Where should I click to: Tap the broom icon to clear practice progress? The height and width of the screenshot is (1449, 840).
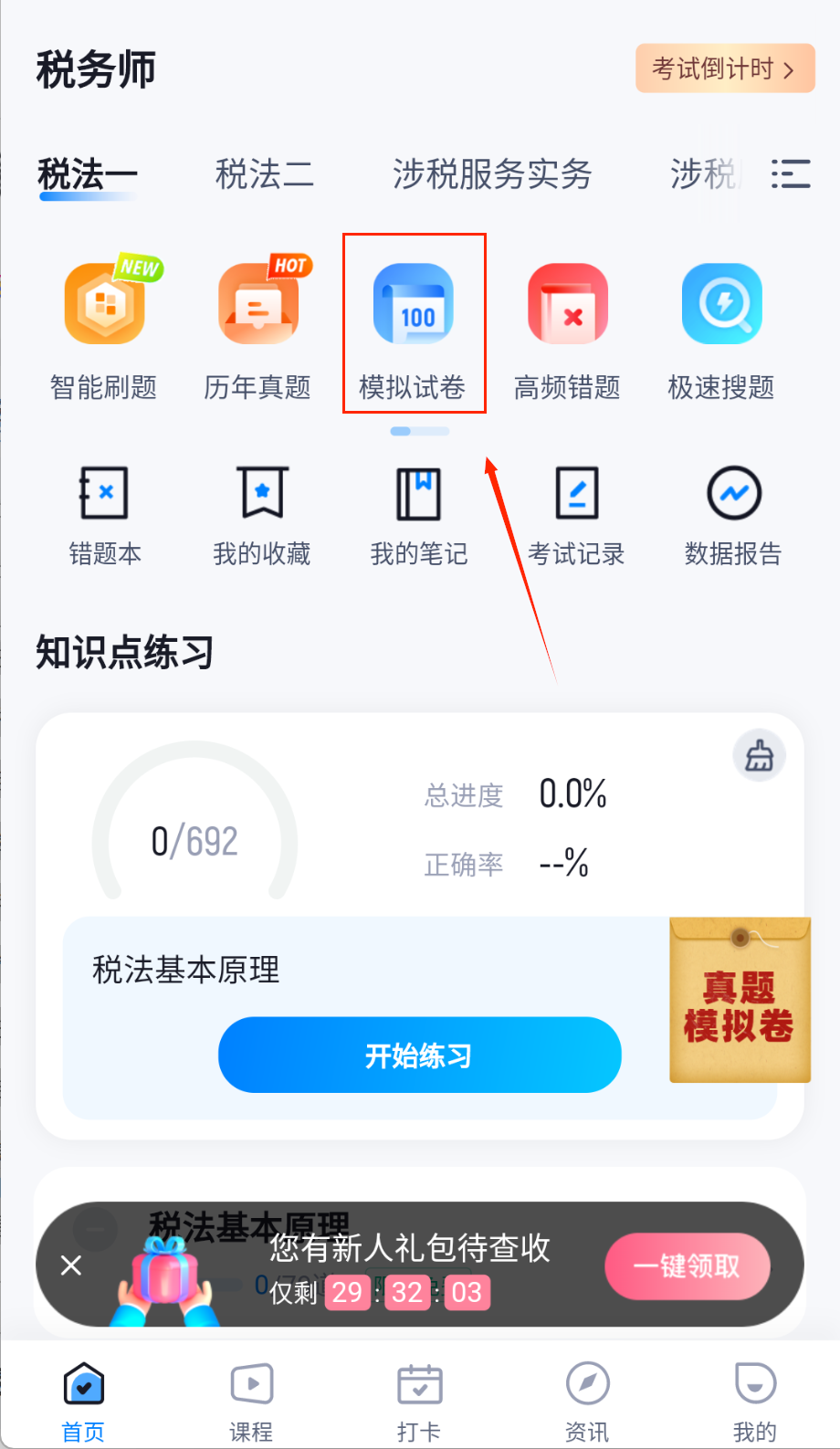(x=759, y=757)
